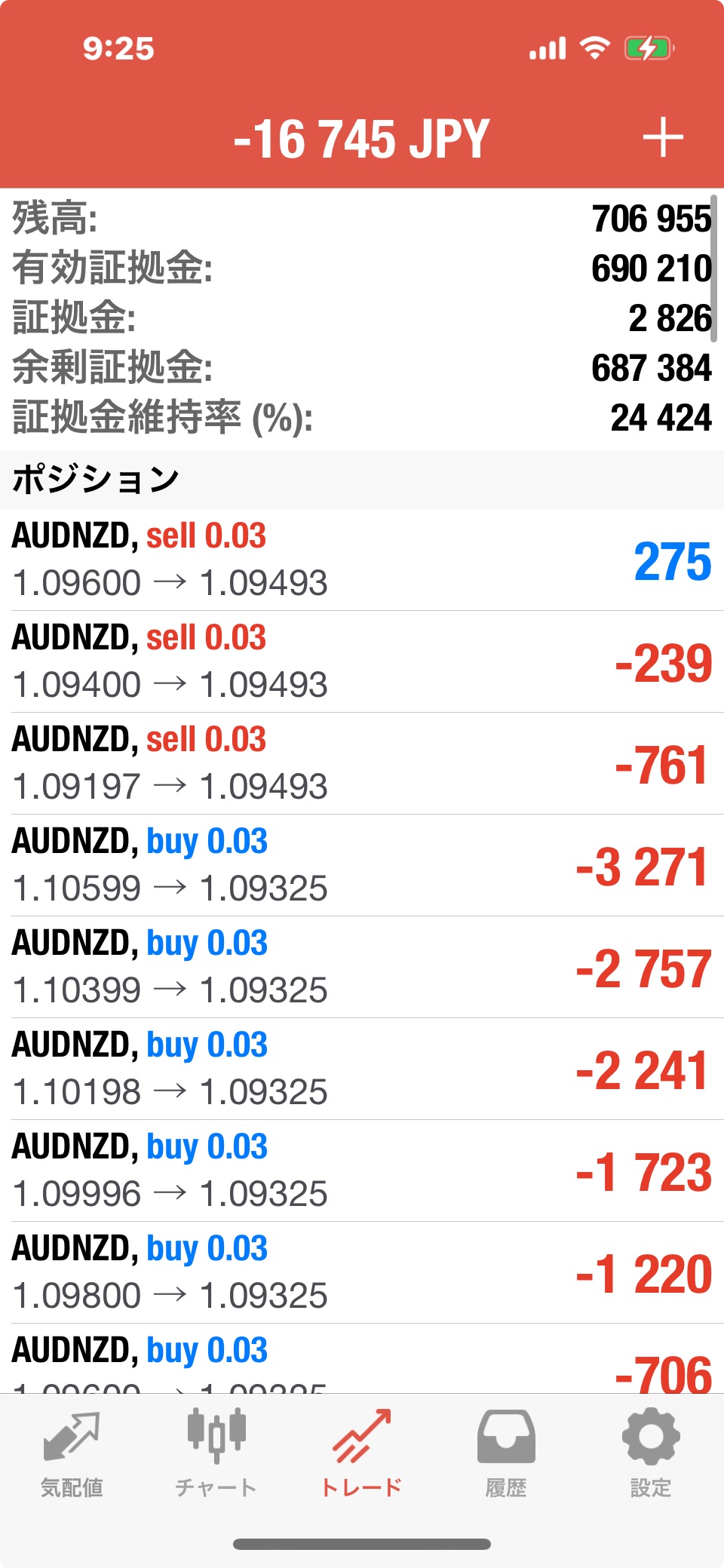Tap AUDNZD sell position opened at 1.09197
Viewport: 724px width, 1568px height.
click(362, 764)
